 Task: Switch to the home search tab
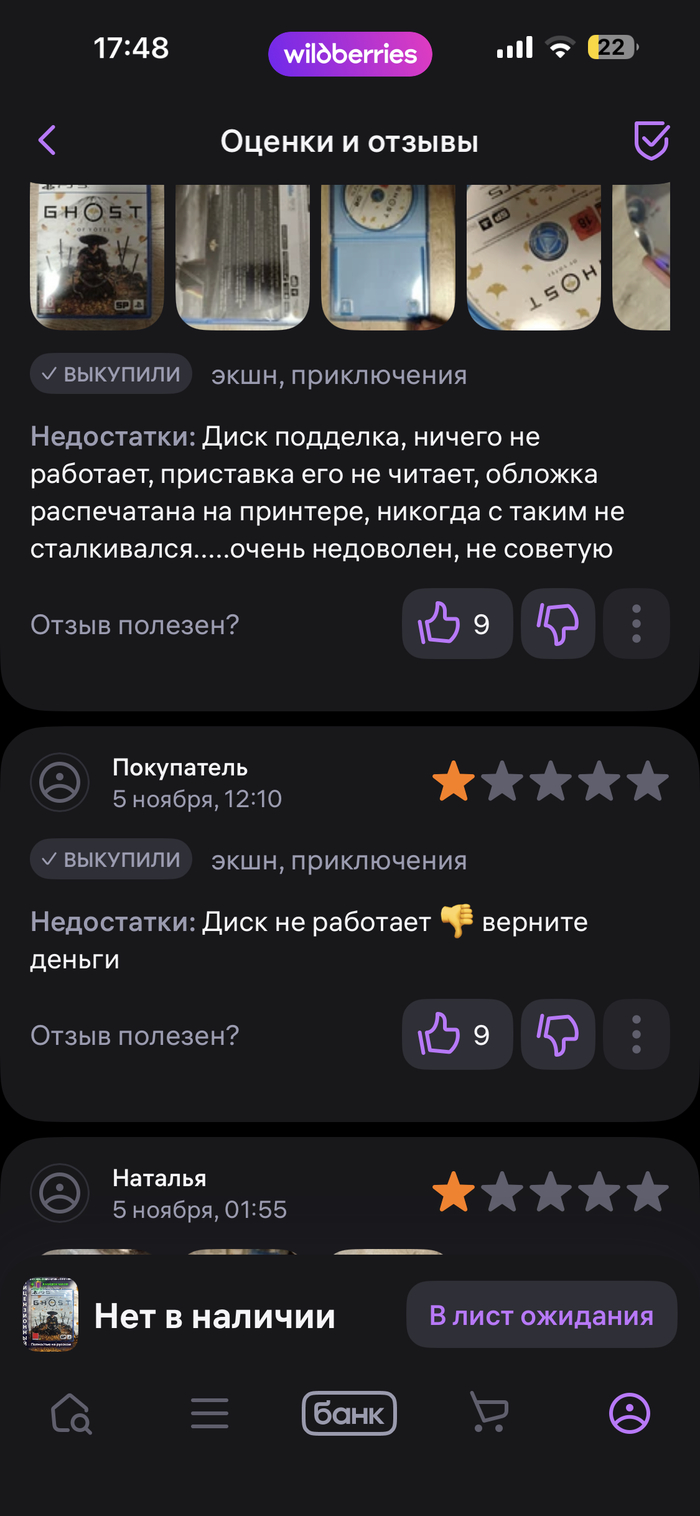[71, 1414]
